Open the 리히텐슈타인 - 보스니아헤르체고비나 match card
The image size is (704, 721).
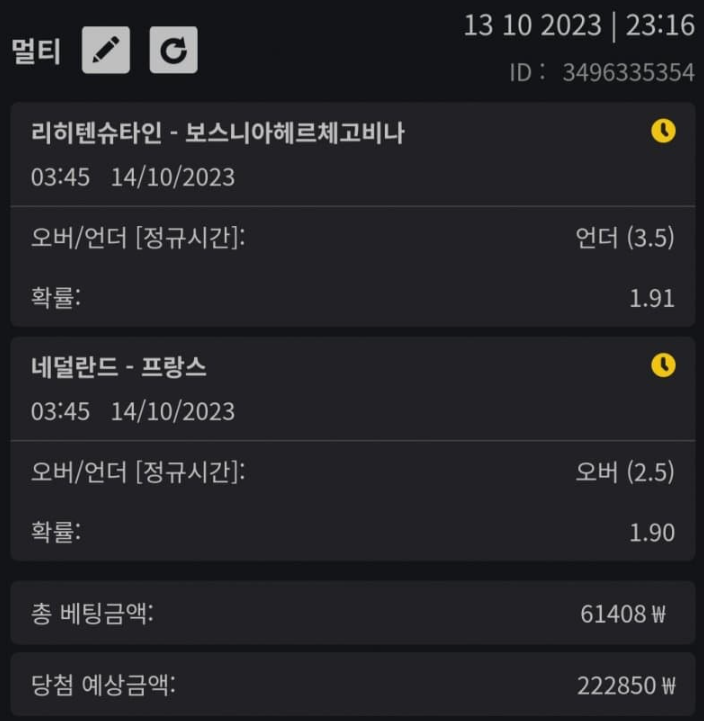218,133
